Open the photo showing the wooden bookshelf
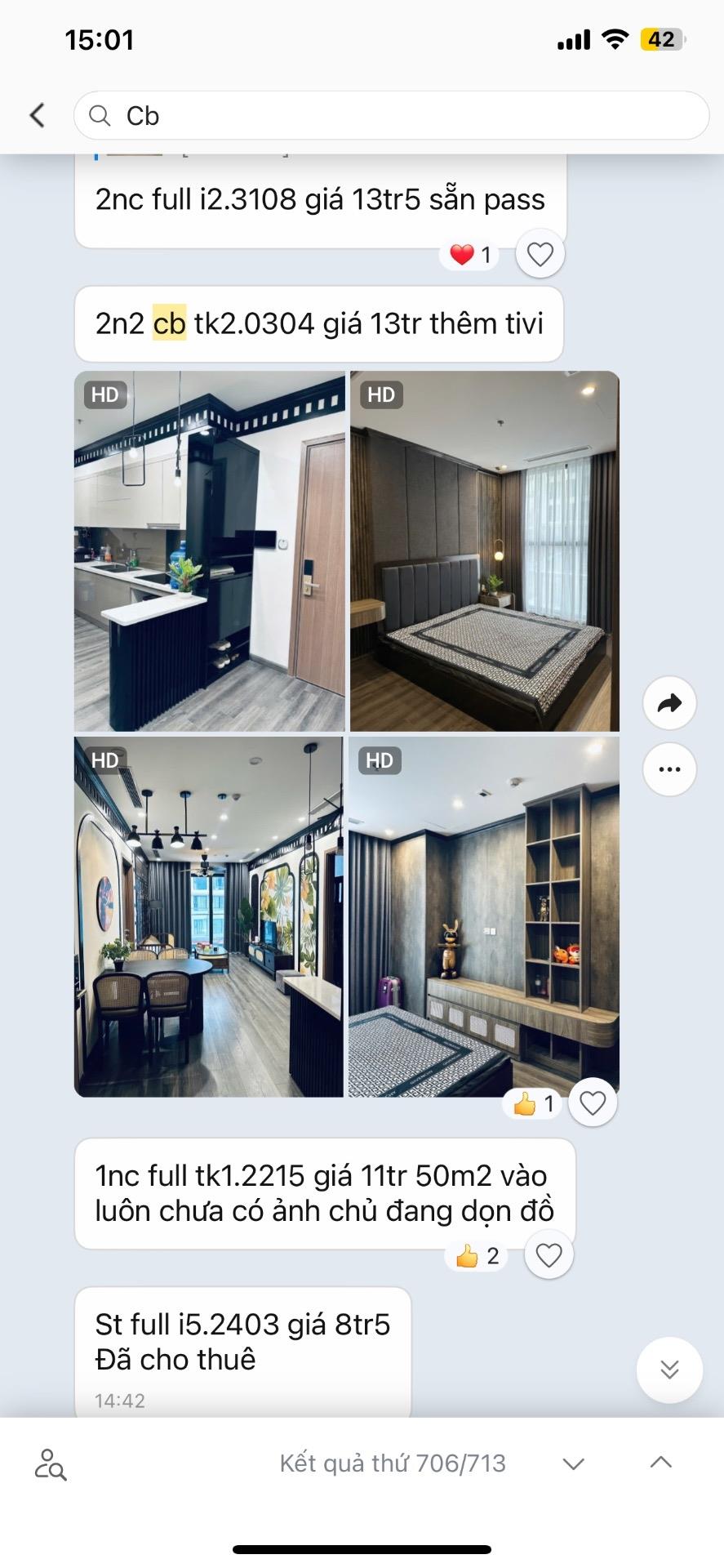The image size is (724, 1568). pos(484,916)
